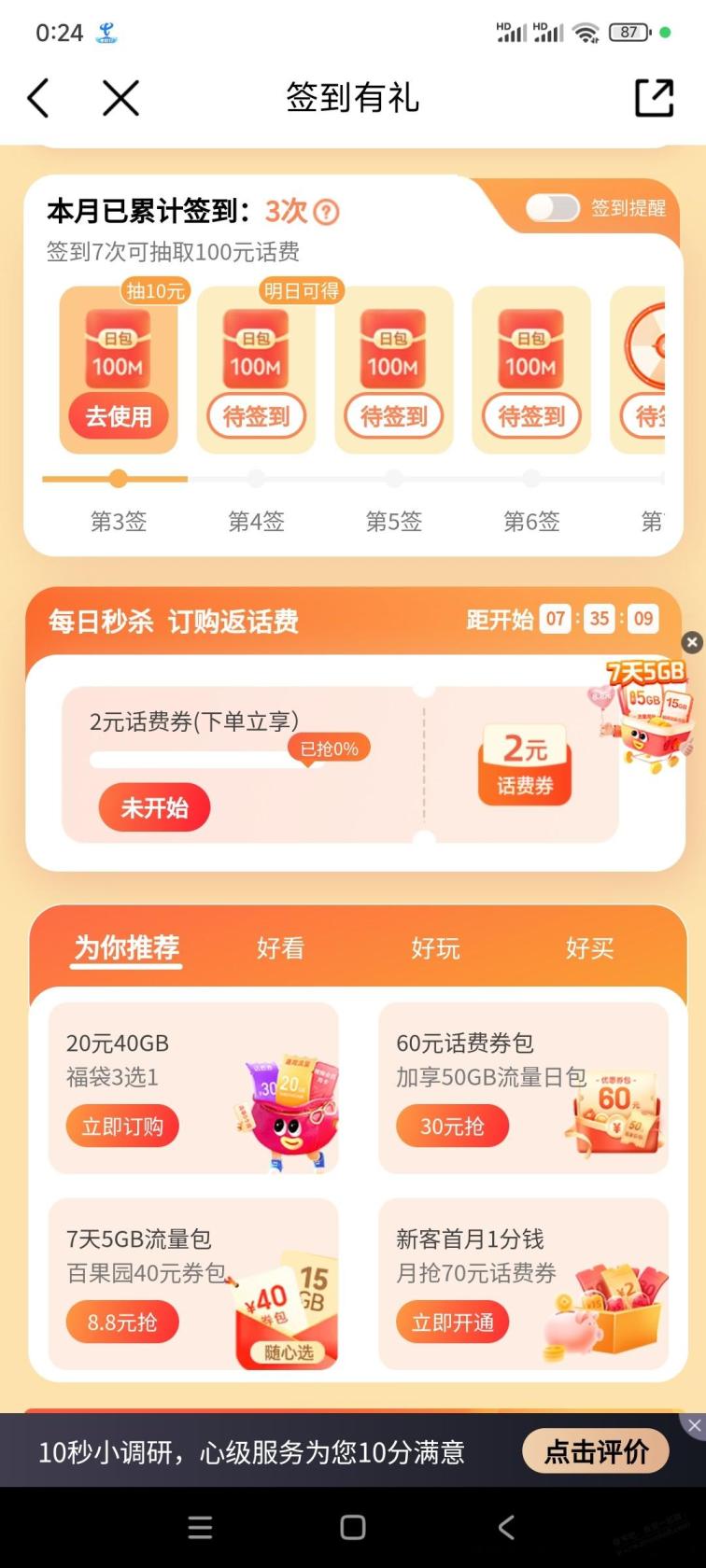The image size is (706, 1568).
Task: Select the 为你推荐 tab
Action: point(127,948)
